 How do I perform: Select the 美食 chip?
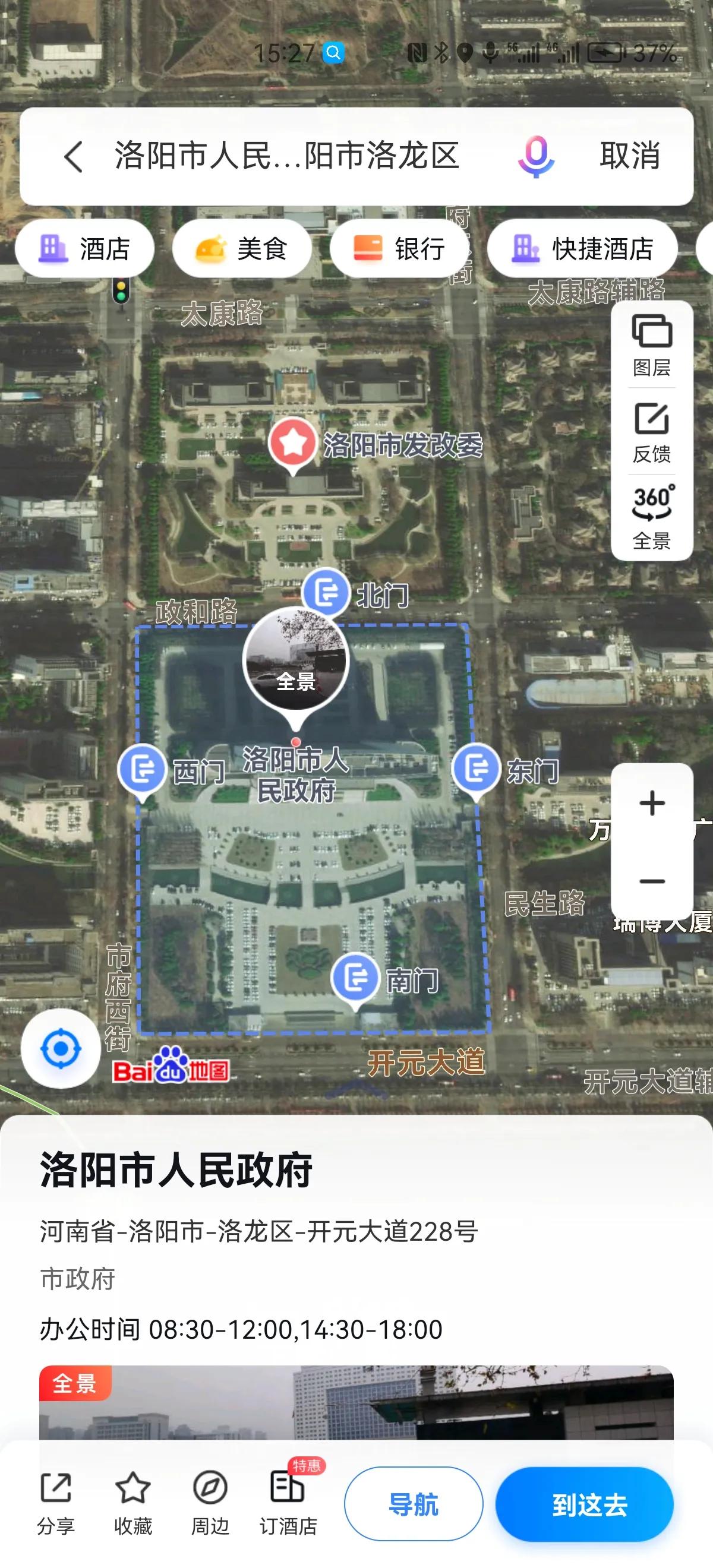[x=242, y=249]
